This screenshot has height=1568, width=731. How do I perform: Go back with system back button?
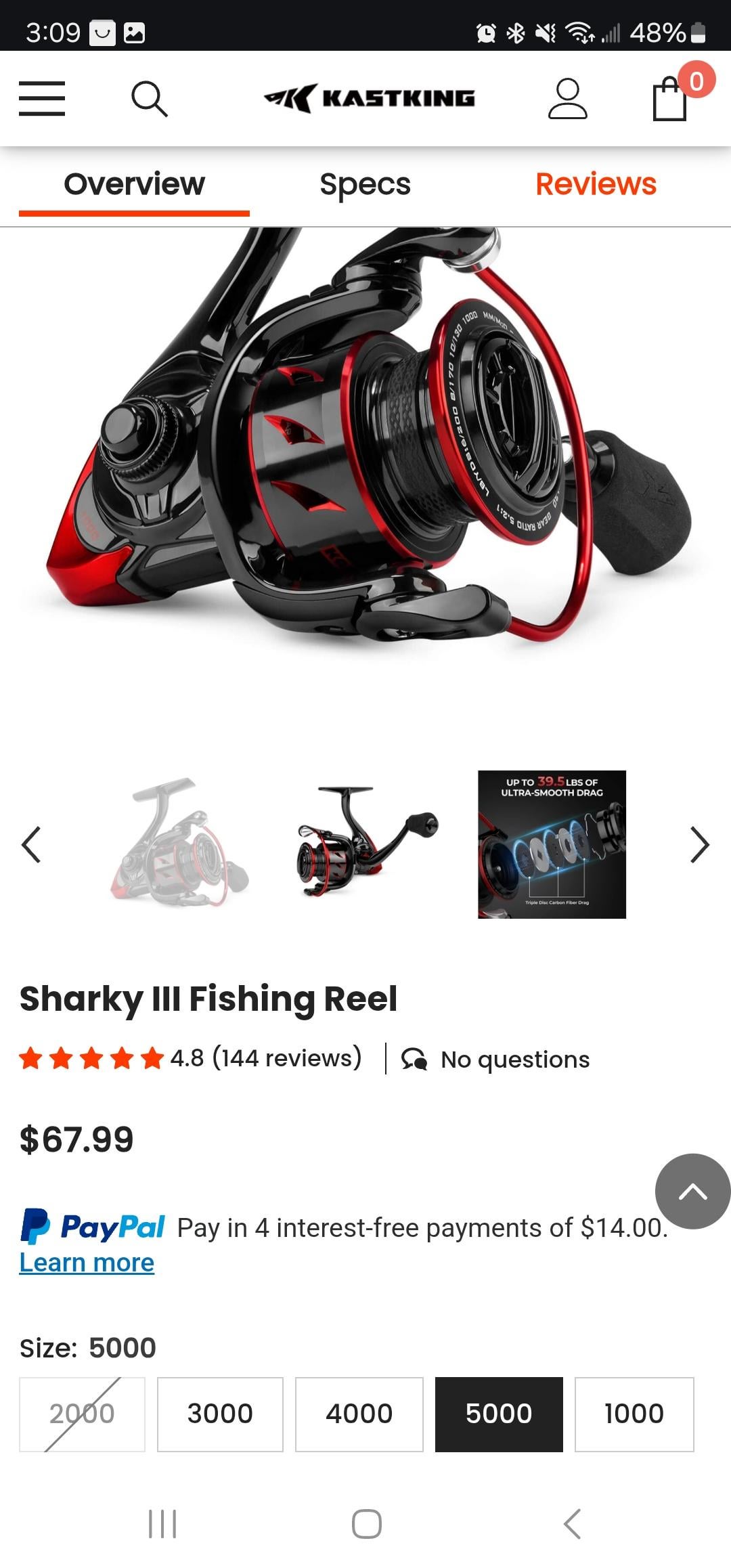(572, 1524)
